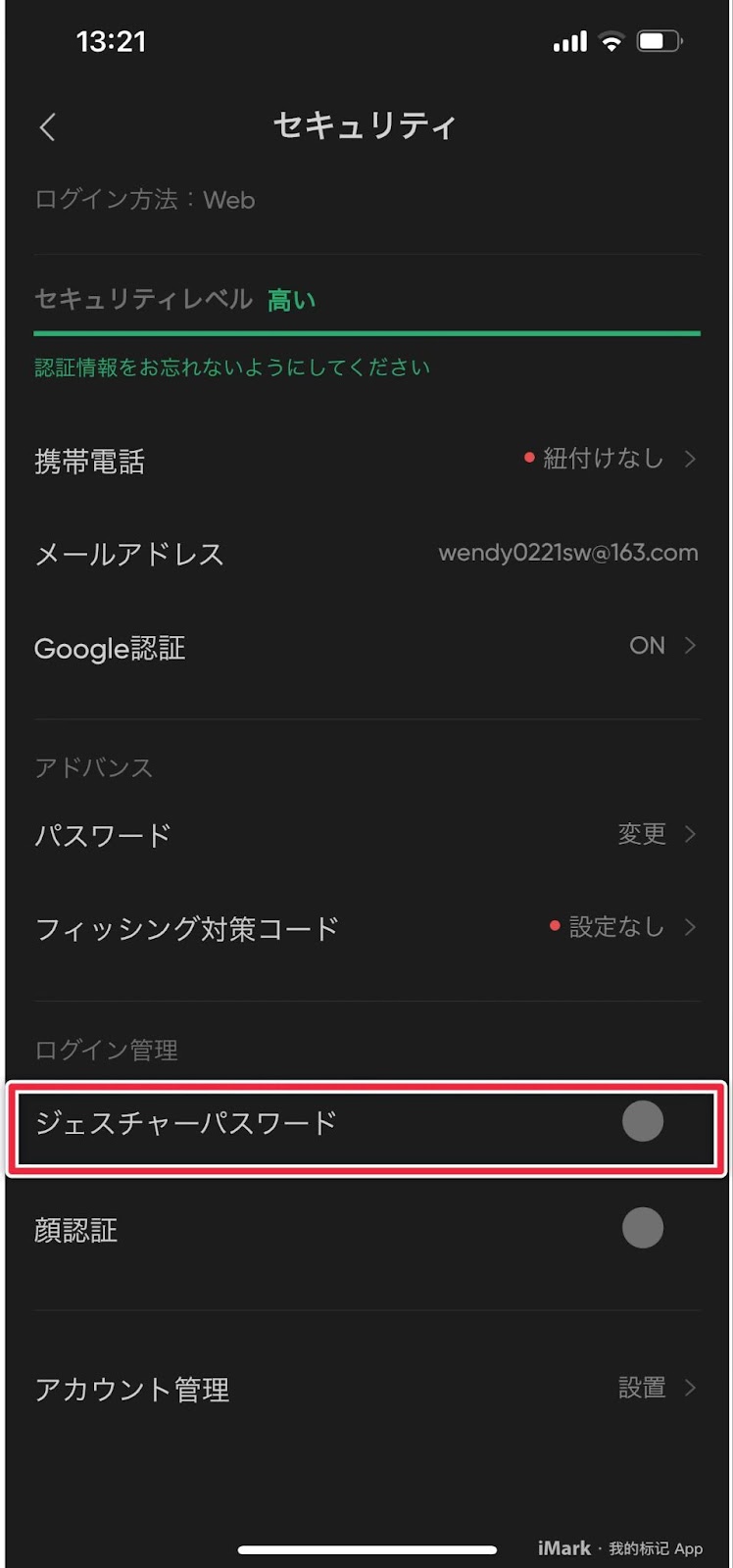Open Google認証 settings

(x=366, y=647)
